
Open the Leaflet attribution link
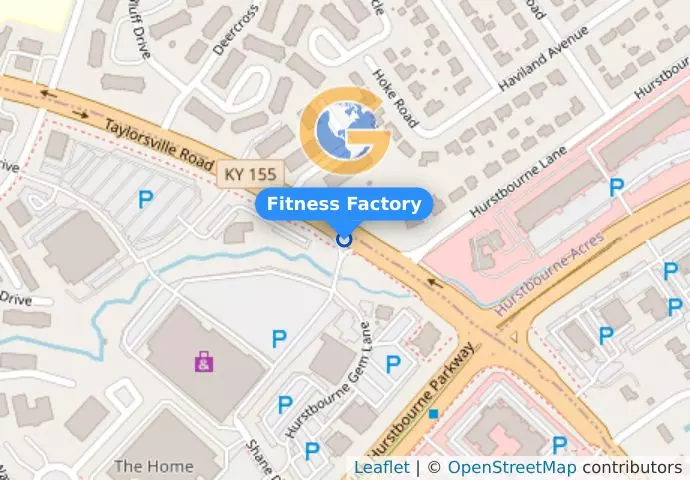point(381,467)
